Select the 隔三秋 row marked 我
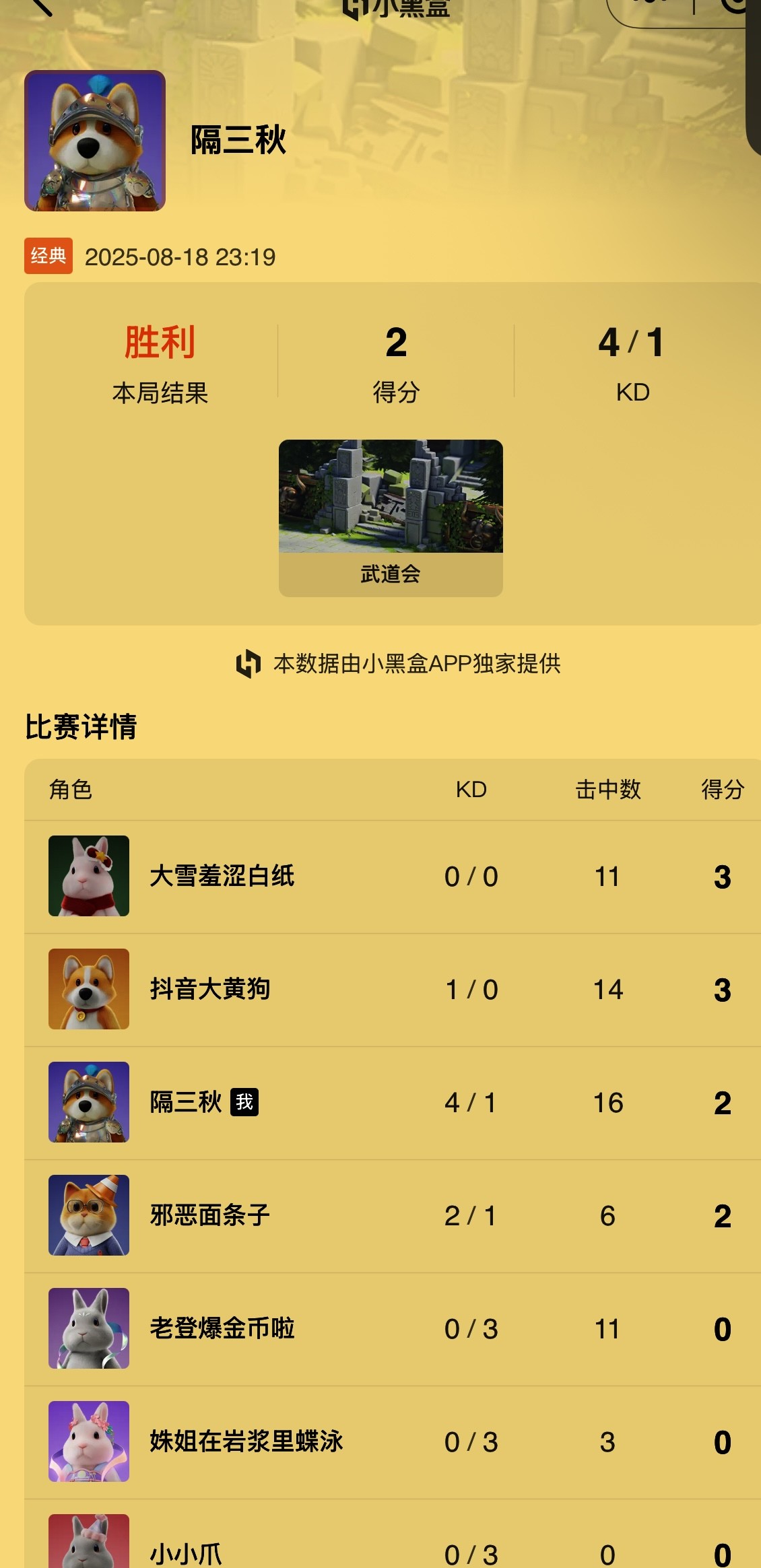Viewport: 761px width, 1568px height. pos(391,1102)
